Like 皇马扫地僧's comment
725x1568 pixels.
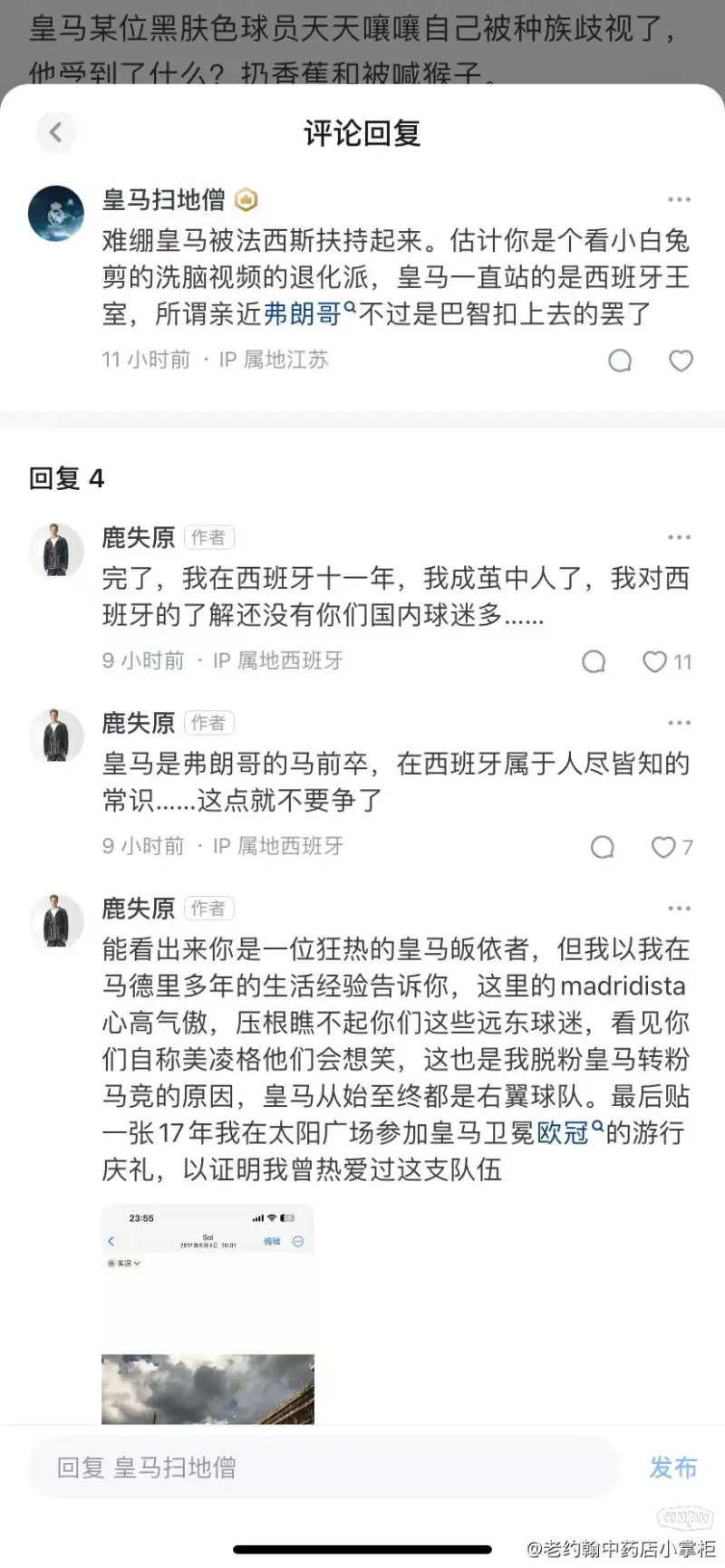681,361
